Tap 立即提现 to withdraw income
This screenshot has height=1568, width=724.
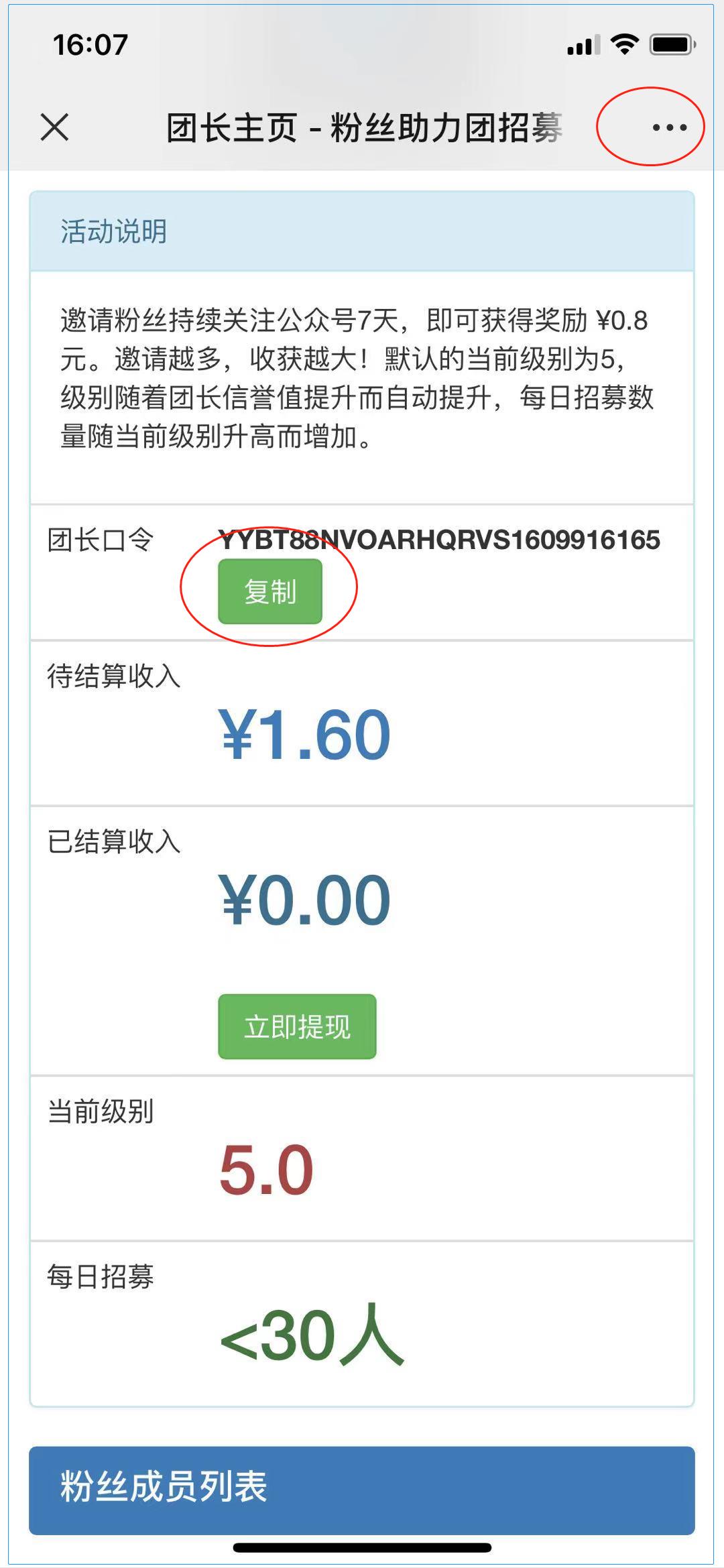click(x=297, y=1026)
